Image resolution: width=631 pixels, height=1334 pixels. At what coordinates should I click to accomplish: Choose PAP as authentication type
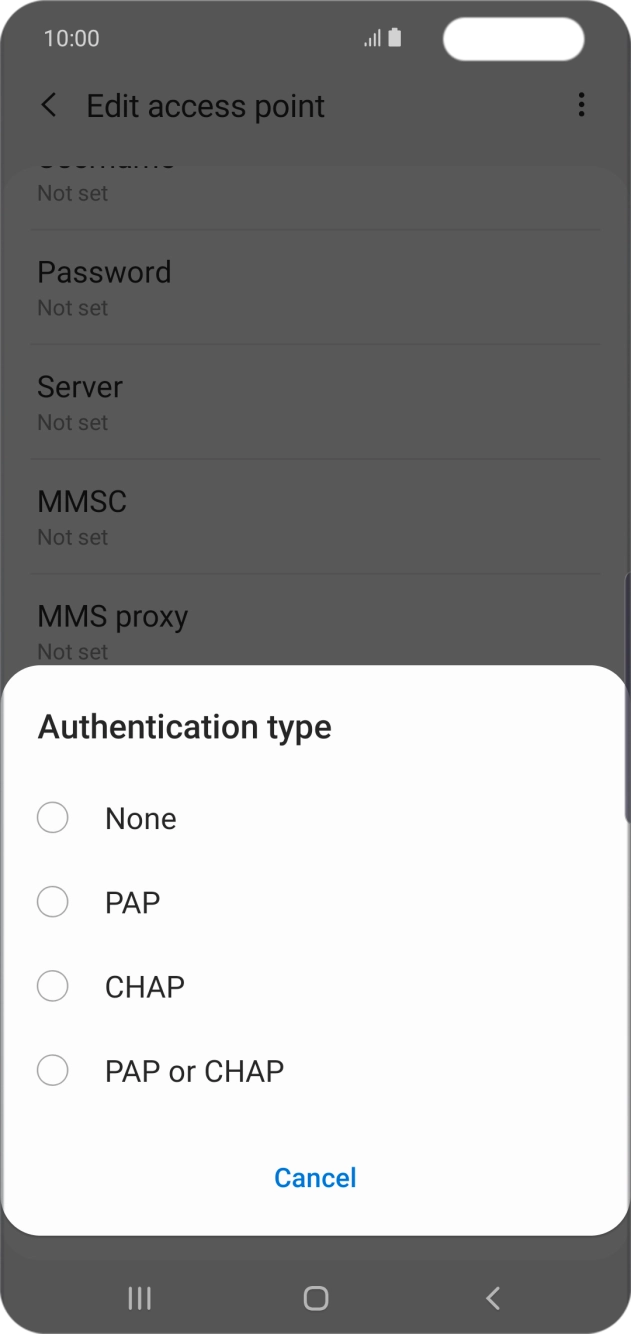(x=53, y=902)
